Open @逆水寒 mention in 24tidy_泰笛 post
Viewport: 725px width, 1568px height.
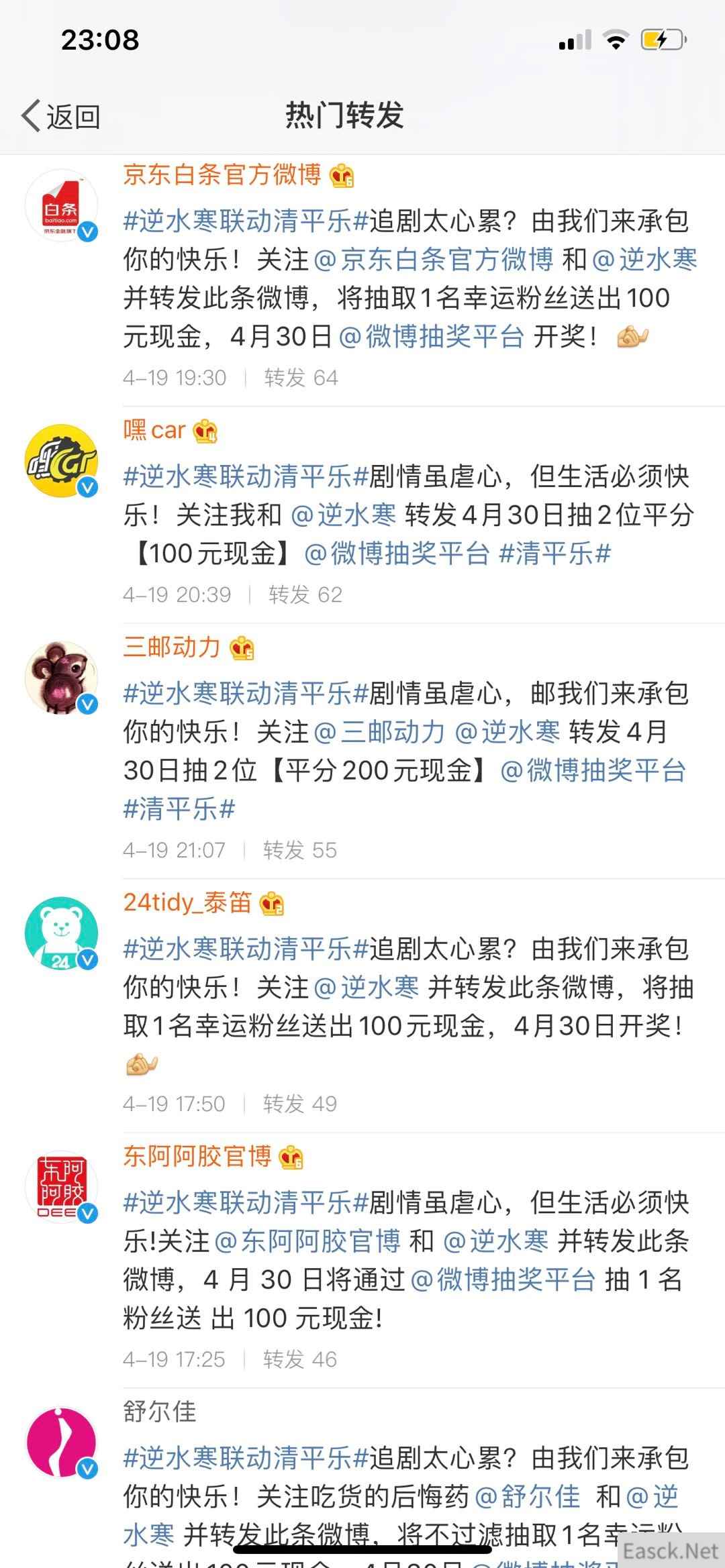tap(367, 988)
